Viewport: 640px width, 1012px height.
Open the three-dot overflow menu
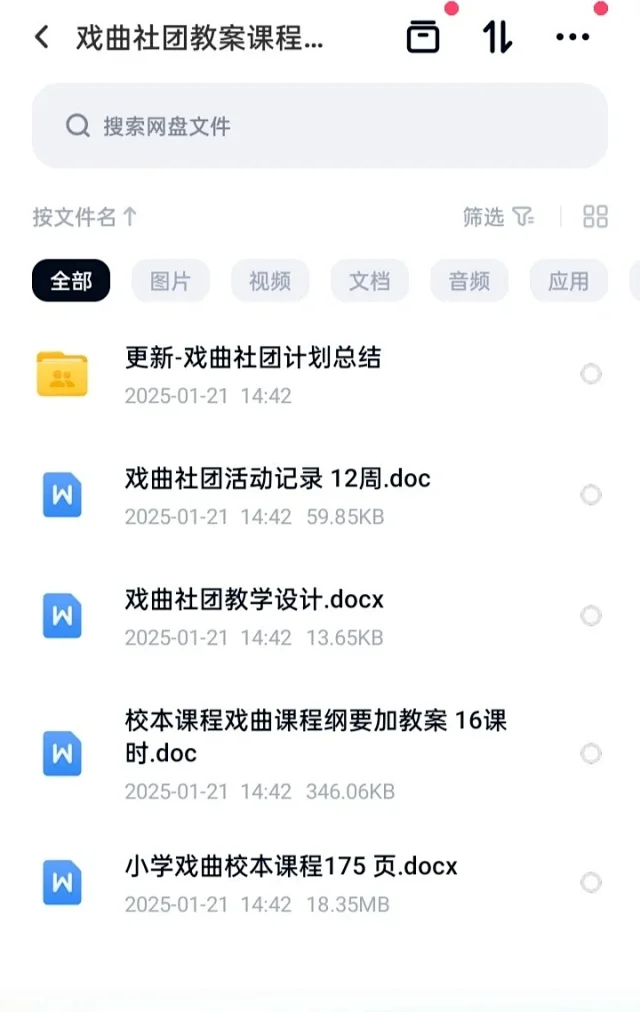572,38
